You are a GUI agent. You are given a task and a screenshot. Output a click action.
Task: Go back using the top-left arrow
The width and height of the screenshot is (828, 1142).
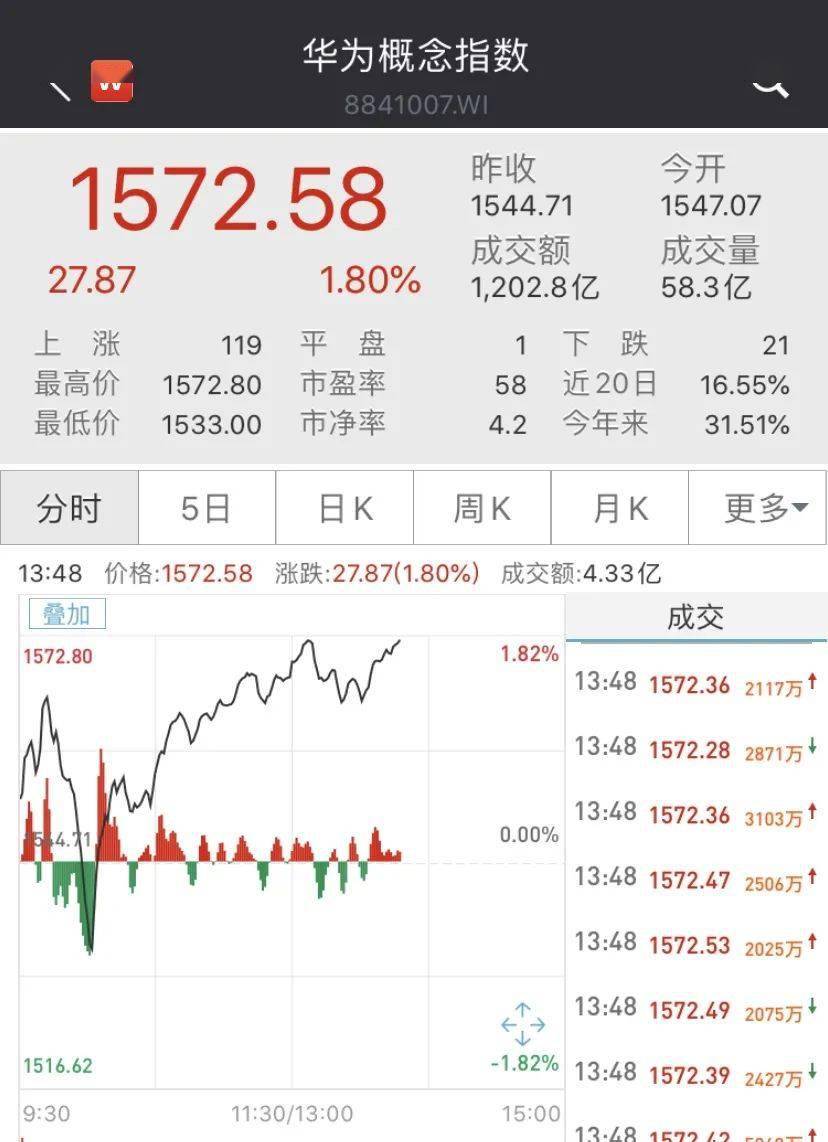[x=60, y=90]
